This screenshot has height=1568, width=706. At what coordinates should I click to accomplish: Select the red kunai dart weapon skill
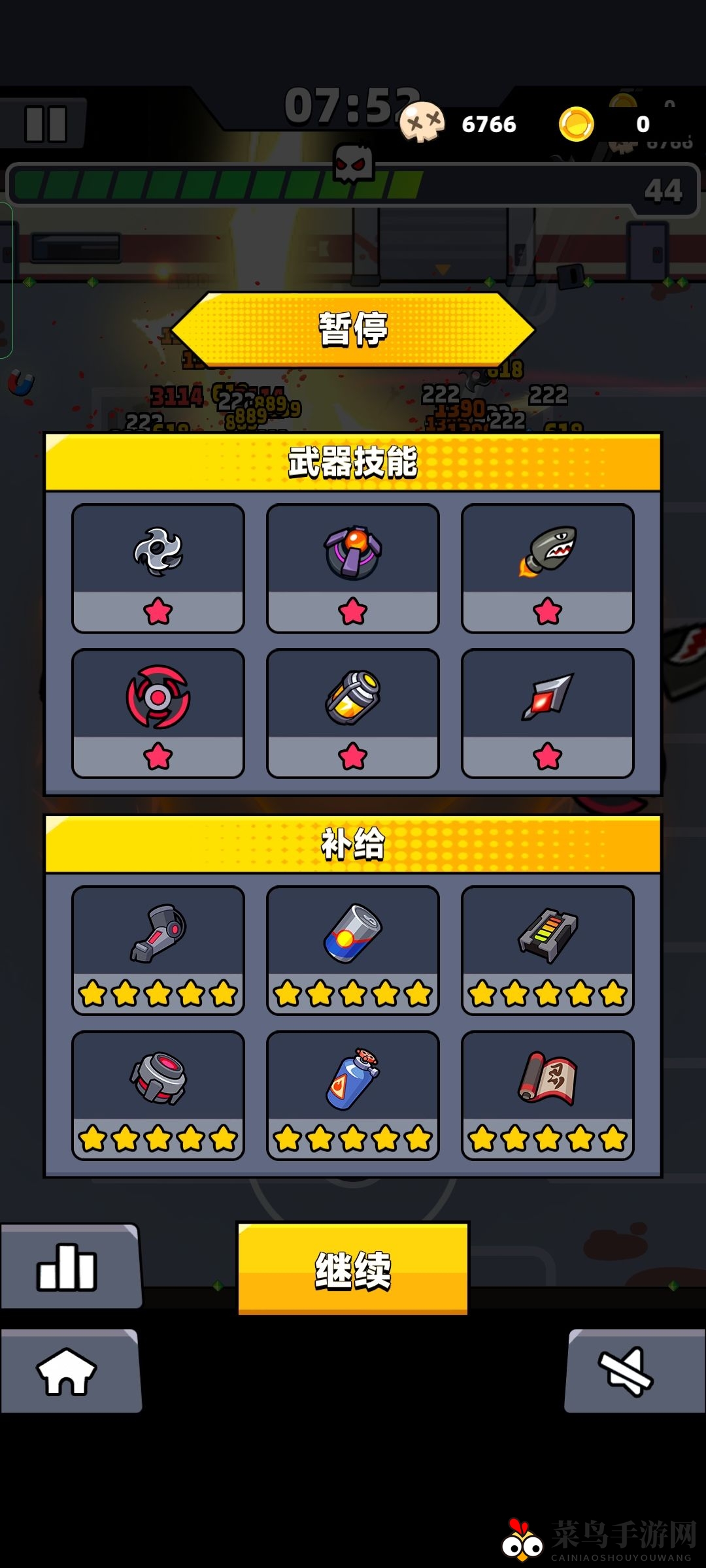coord(548,713)
